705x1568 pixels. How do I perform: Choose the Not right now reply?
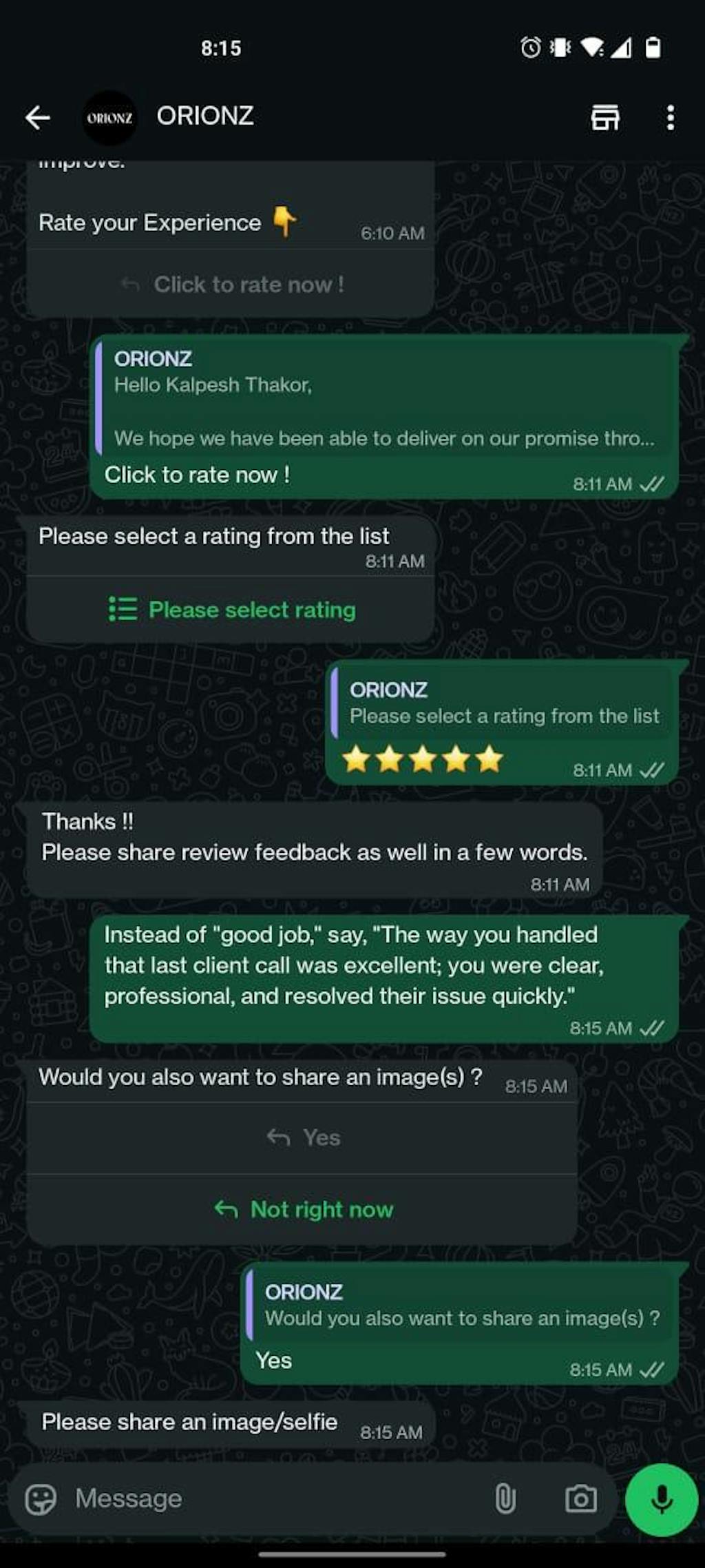pos(303,1209)
